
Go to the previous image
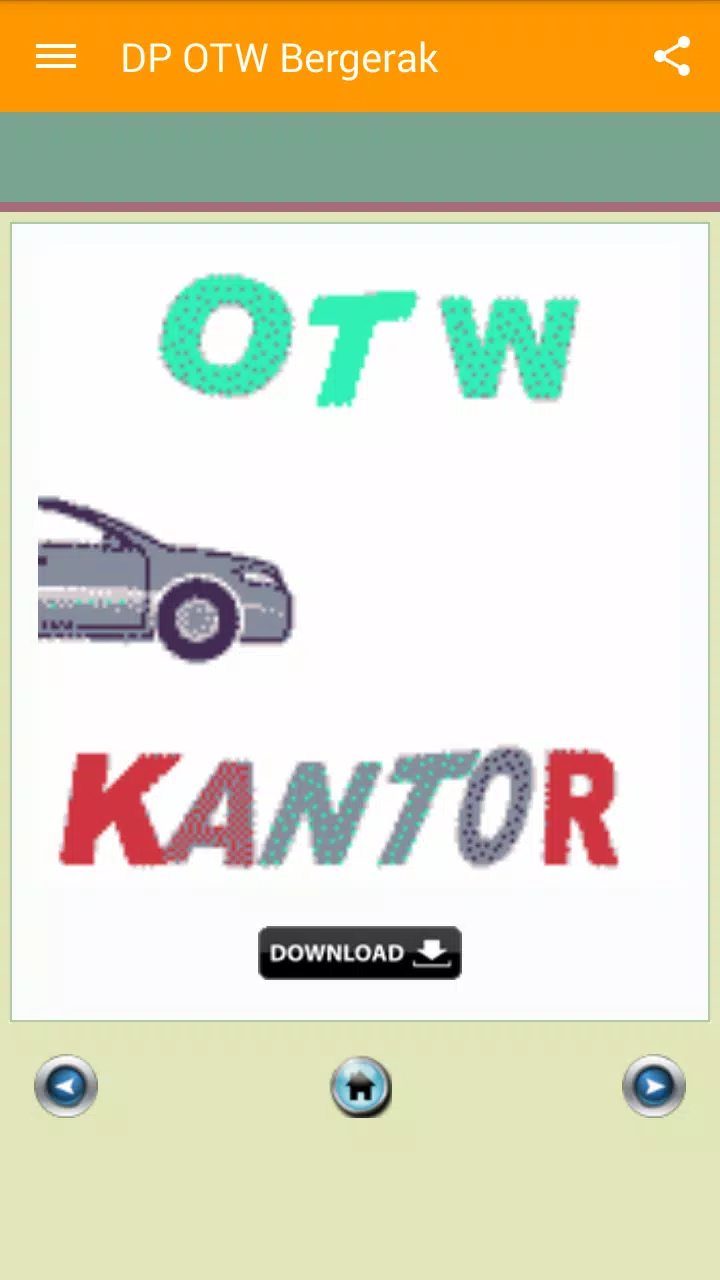pyautogui.click(x=66, y=1086)
